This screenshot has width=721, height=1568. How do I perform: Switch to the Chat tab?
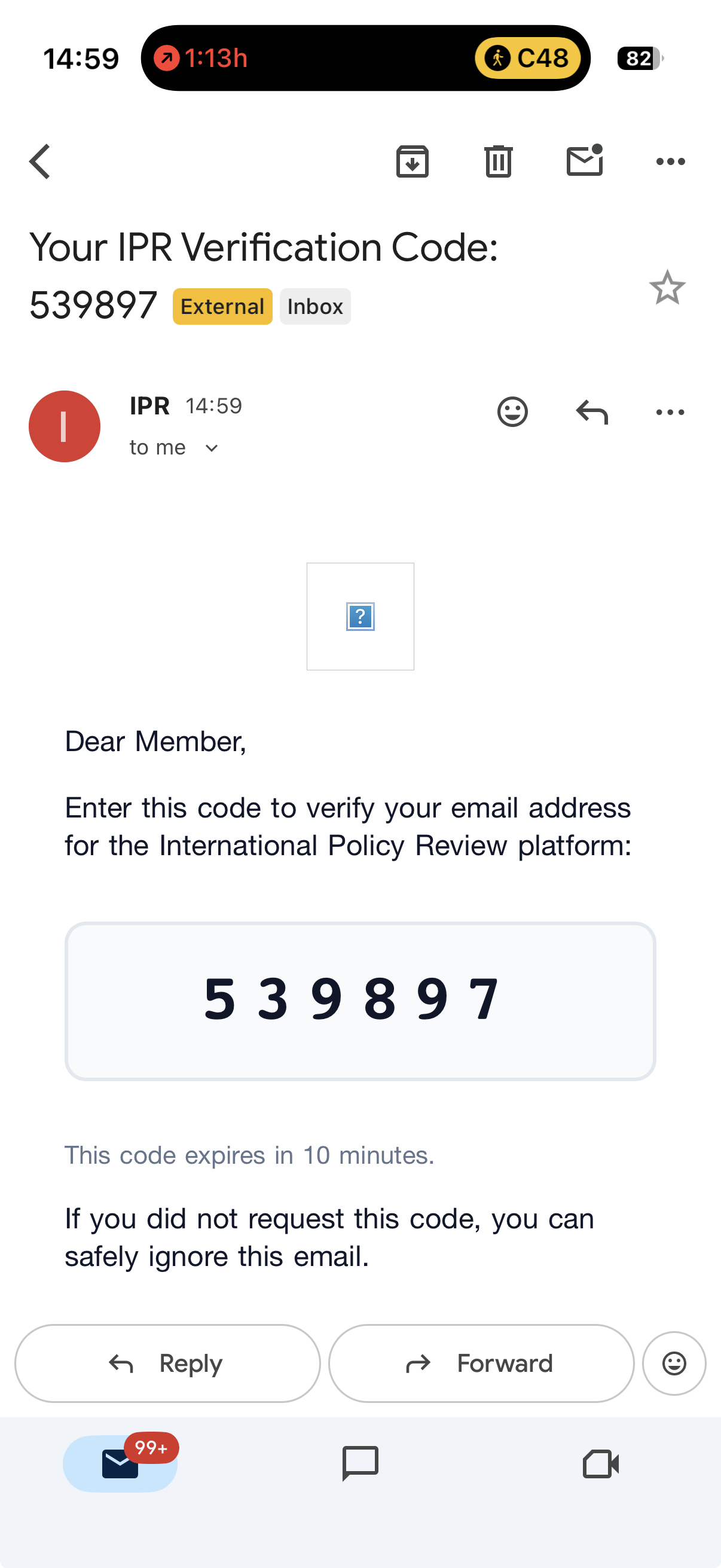click(x=360, y=1463)
